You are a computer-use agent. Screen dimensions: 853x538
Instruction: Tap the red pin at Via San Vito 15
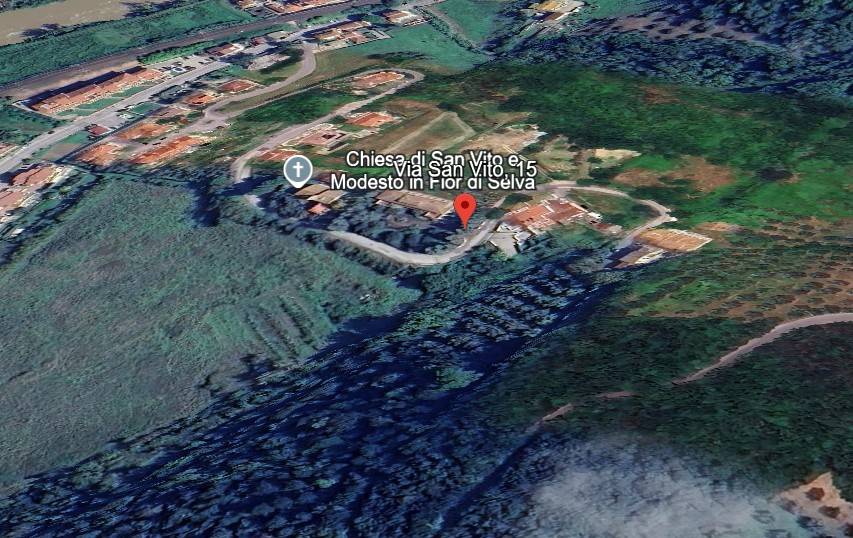click(x=464, y=209)
